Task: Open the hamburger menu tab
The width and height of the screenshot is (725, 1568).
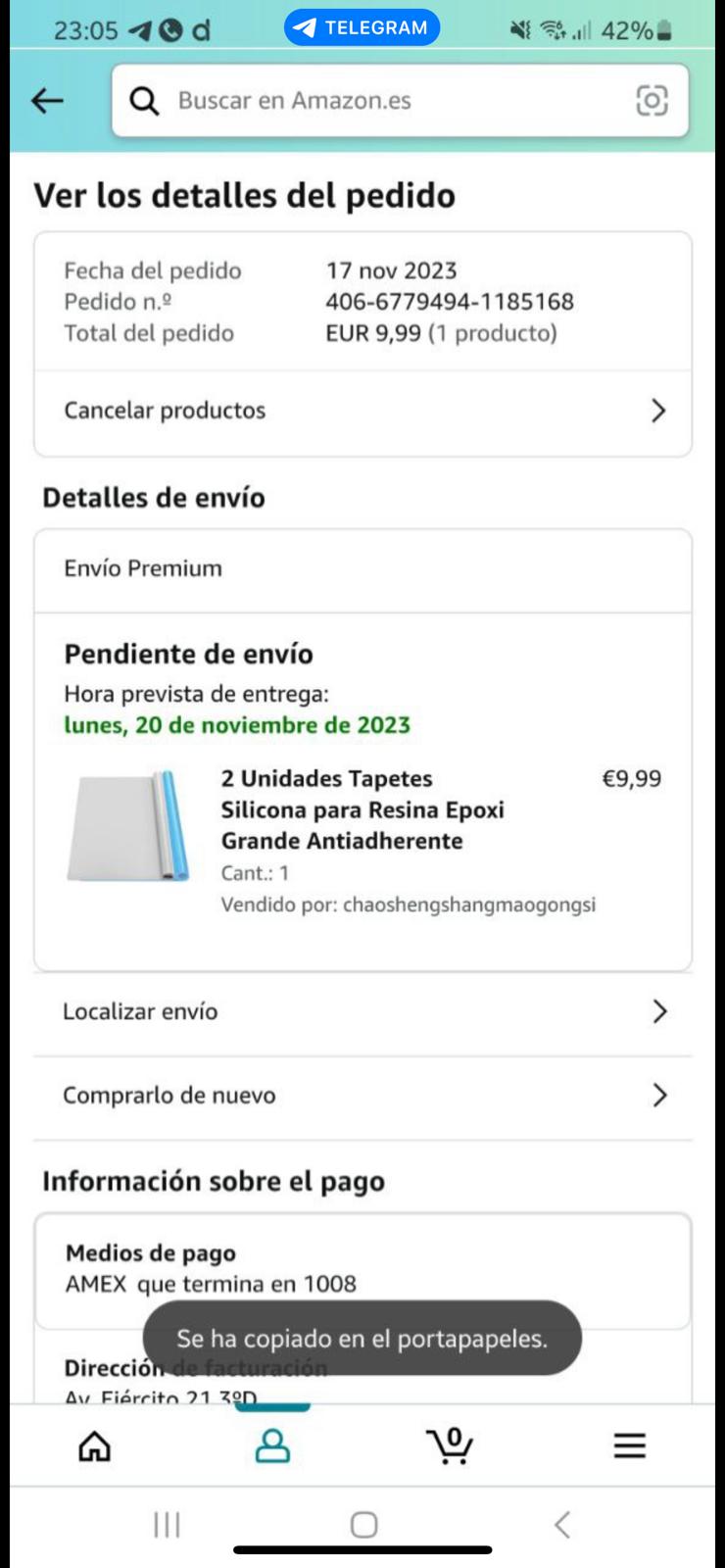Action: [x=629, y=1445]
